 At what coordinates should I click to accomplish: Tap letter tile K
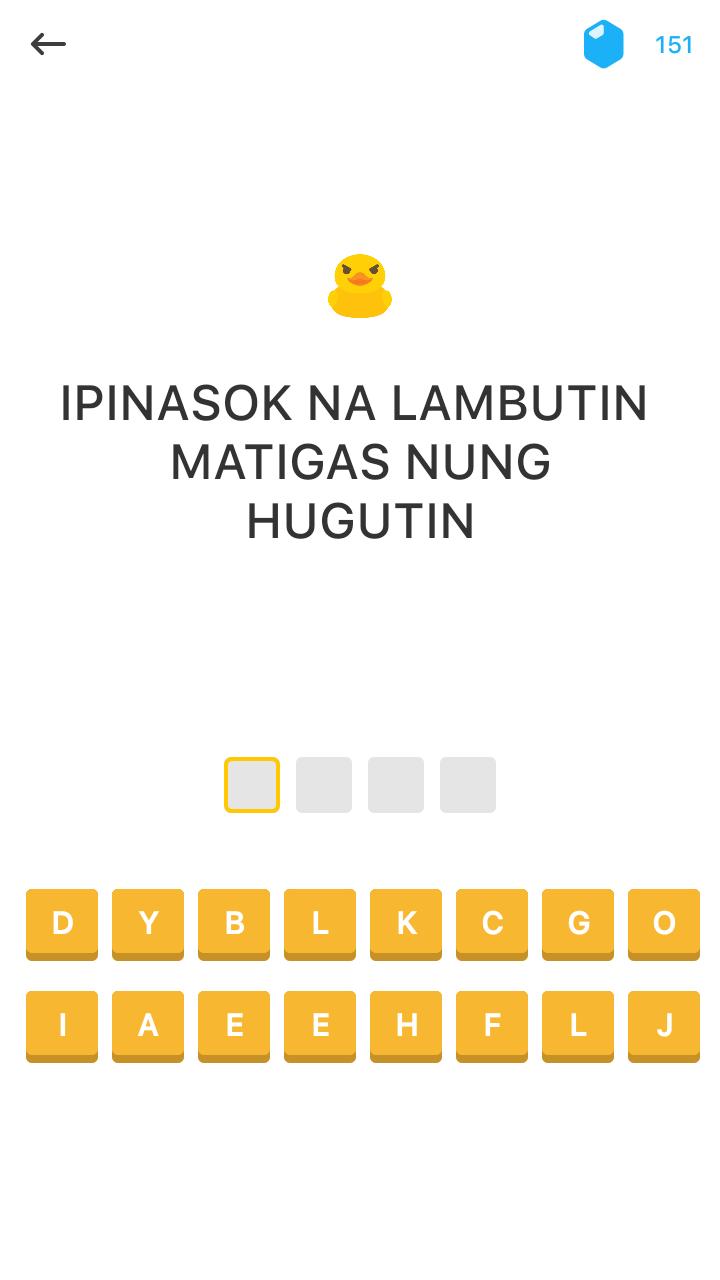tap(406, 923)
